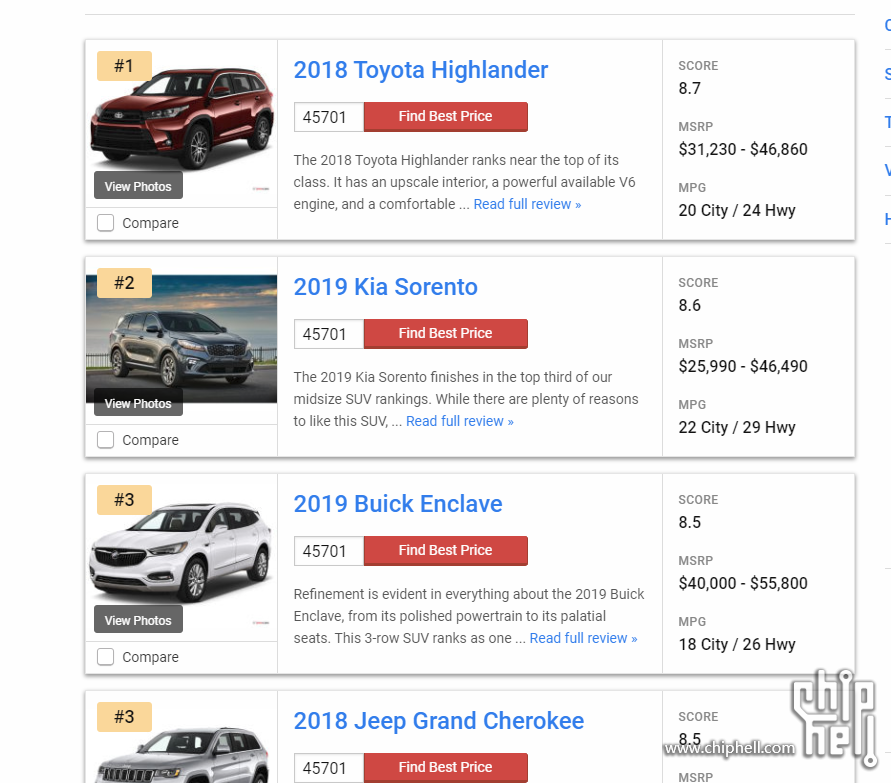Tick Compare for the Buick Enclave
891x783 pixels.
(105, 657)
